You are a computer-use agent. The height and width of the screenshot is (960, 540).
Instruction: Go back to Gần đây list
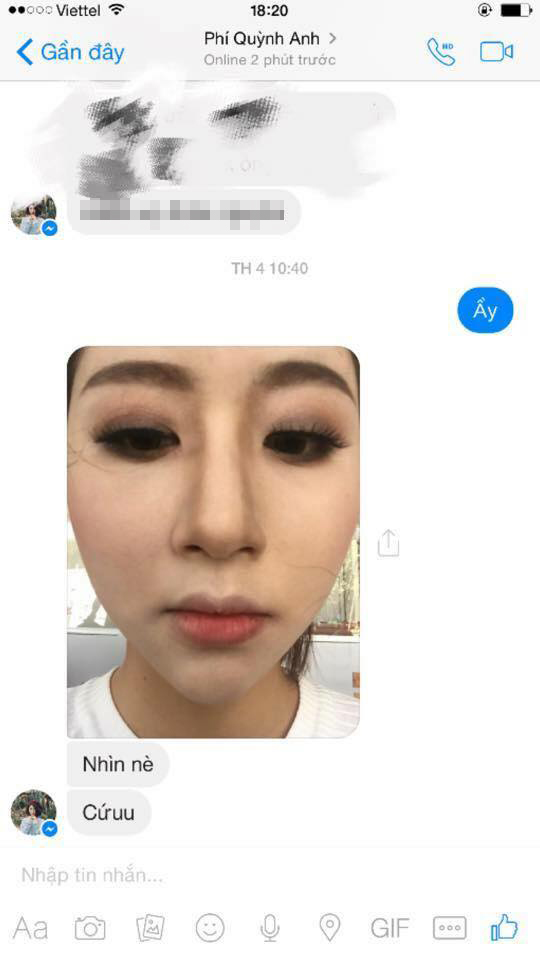pyautogui.click(x=70, y=52)
